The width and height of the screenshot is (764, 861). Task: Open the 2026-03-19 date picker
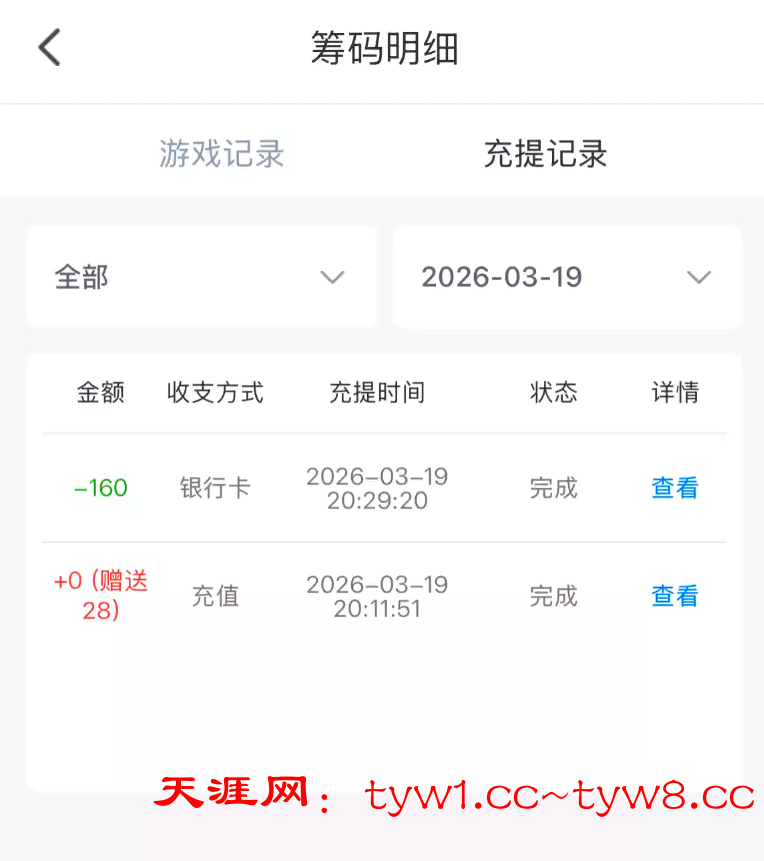[x=567, y=277]
